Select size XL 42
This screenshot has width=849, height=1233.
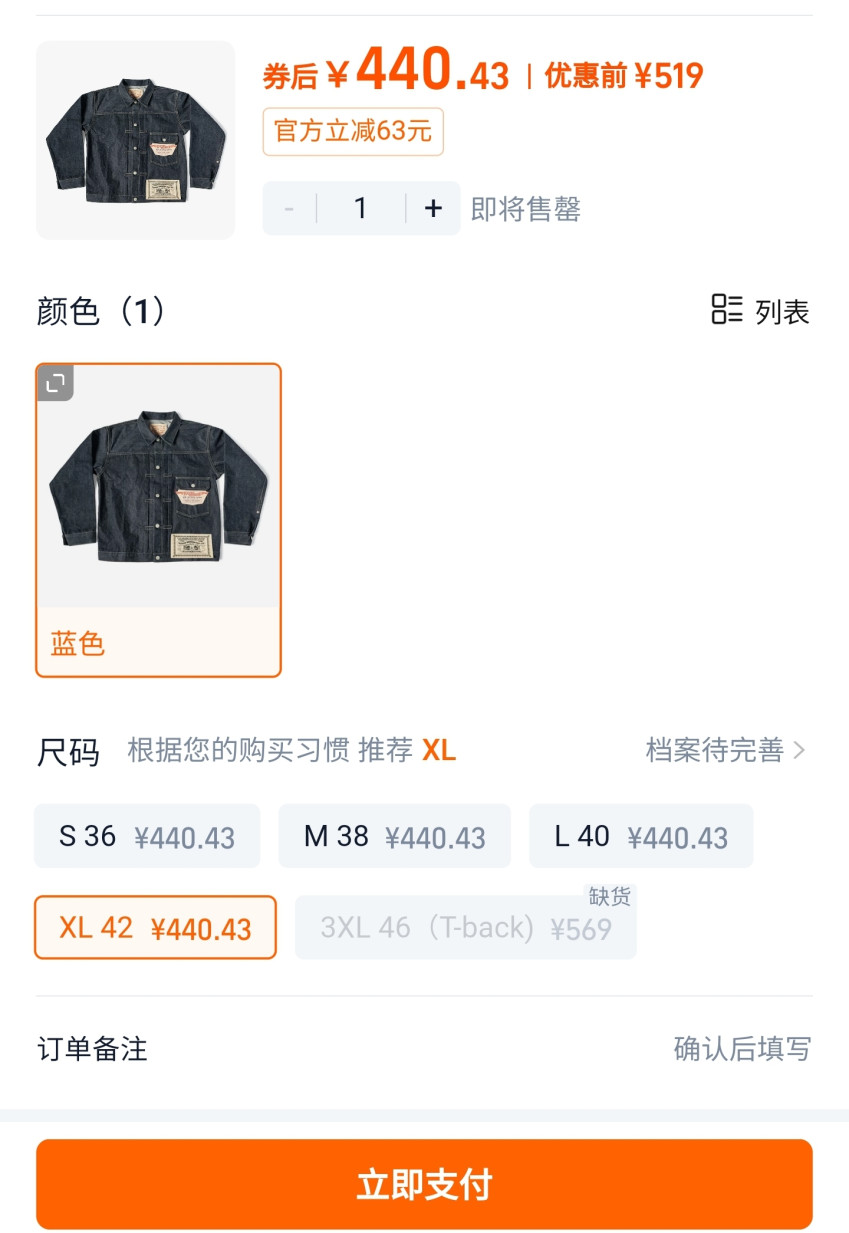pyautogui.click(x=155, y=928)
